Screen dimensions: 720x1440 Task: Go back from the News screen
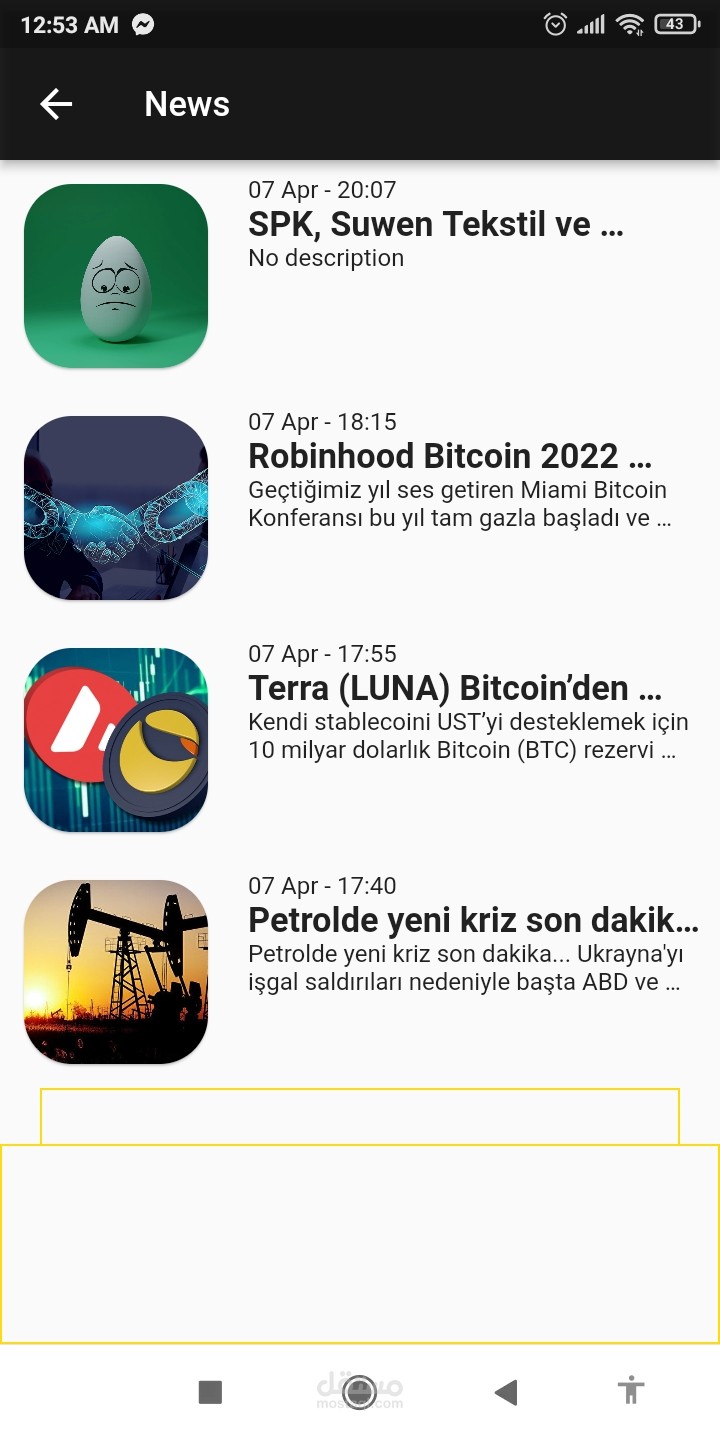click(56, 104)
